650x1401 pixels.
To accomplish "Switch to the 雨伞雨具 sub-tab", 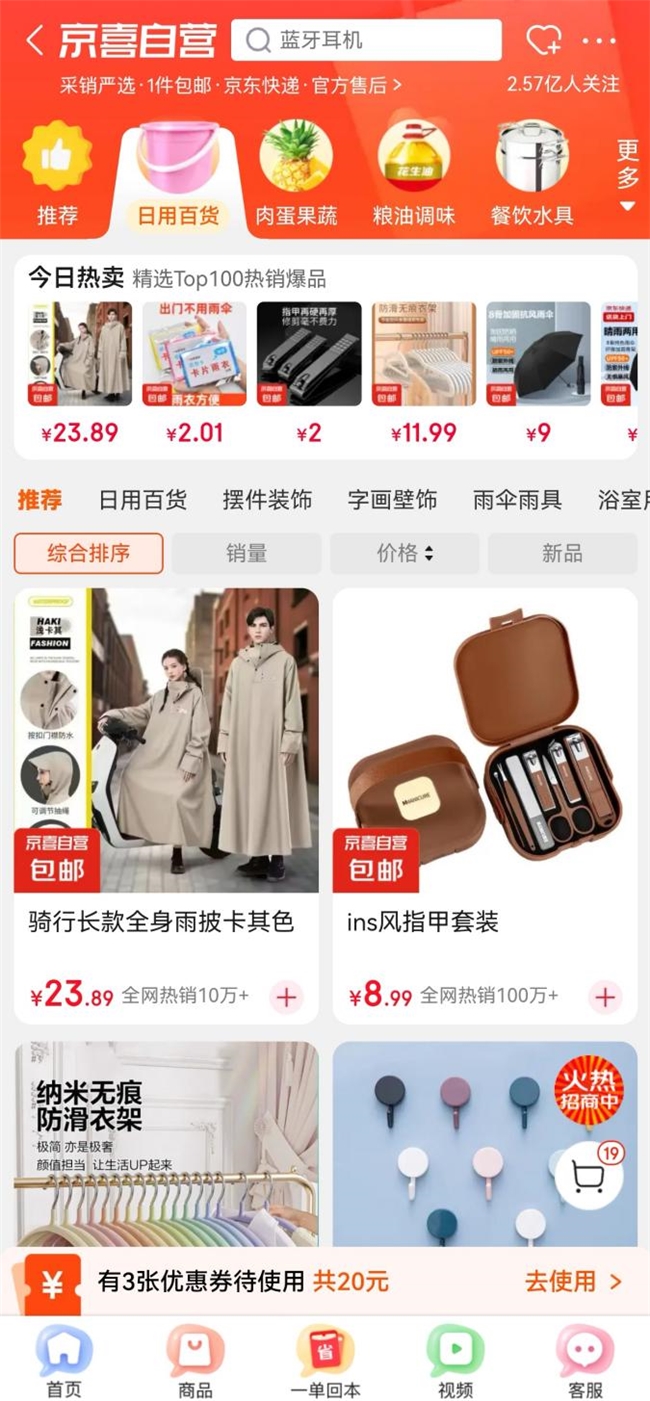I will [x=517, y=500].
